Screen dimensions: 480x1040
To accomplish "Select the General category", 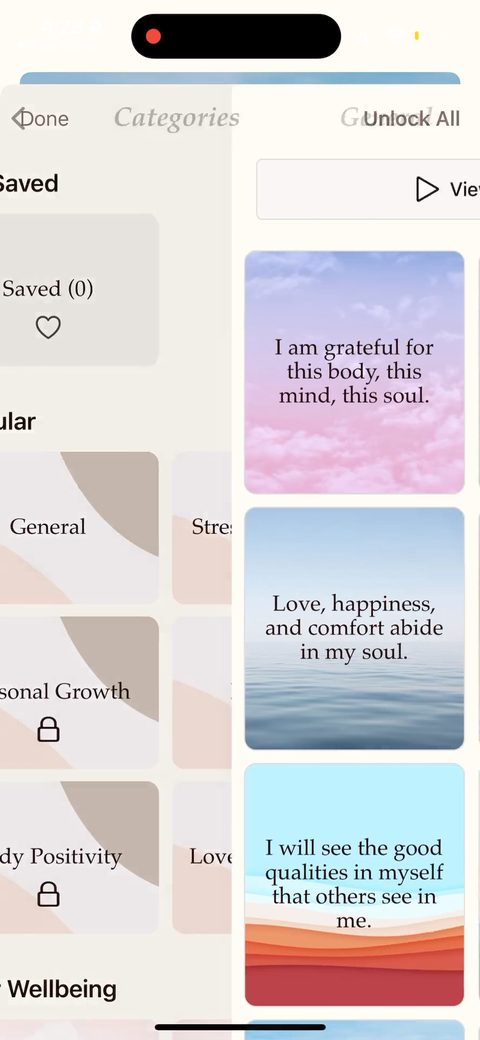I will [x=79, y=527].
